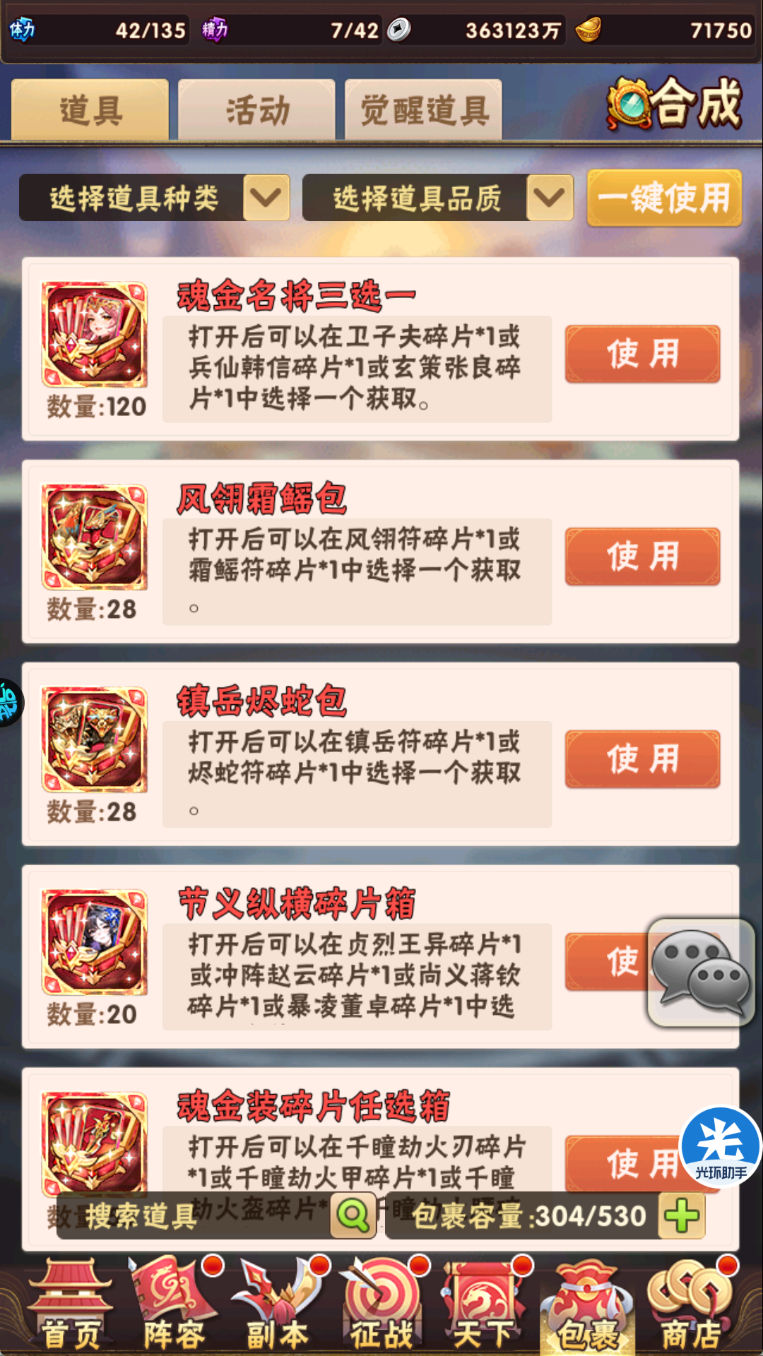This screenshot has height=1356, width=763.
Task: Switch to the 活动 tab
Action: coord(257,110)
